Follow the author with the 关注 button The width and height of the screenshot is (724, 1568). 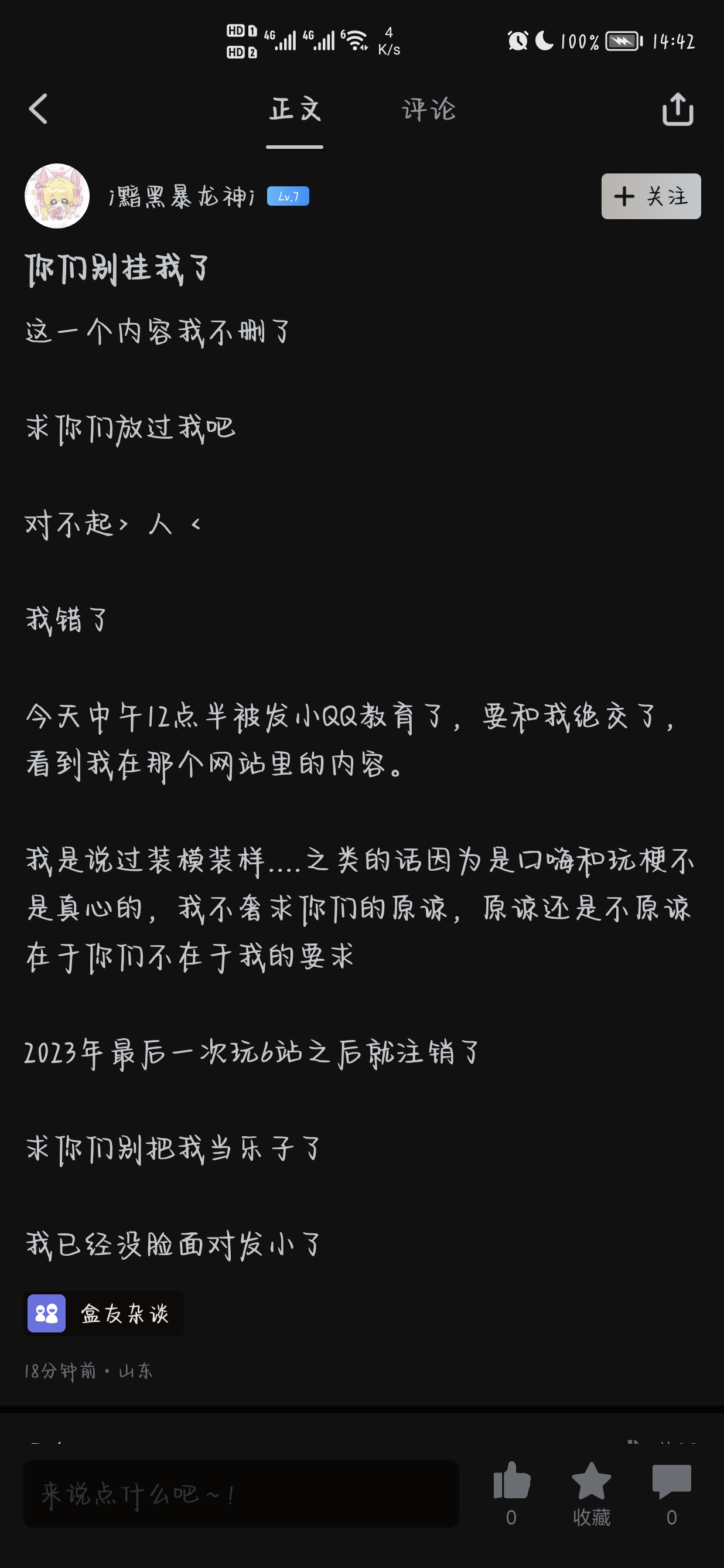point(650,196)
